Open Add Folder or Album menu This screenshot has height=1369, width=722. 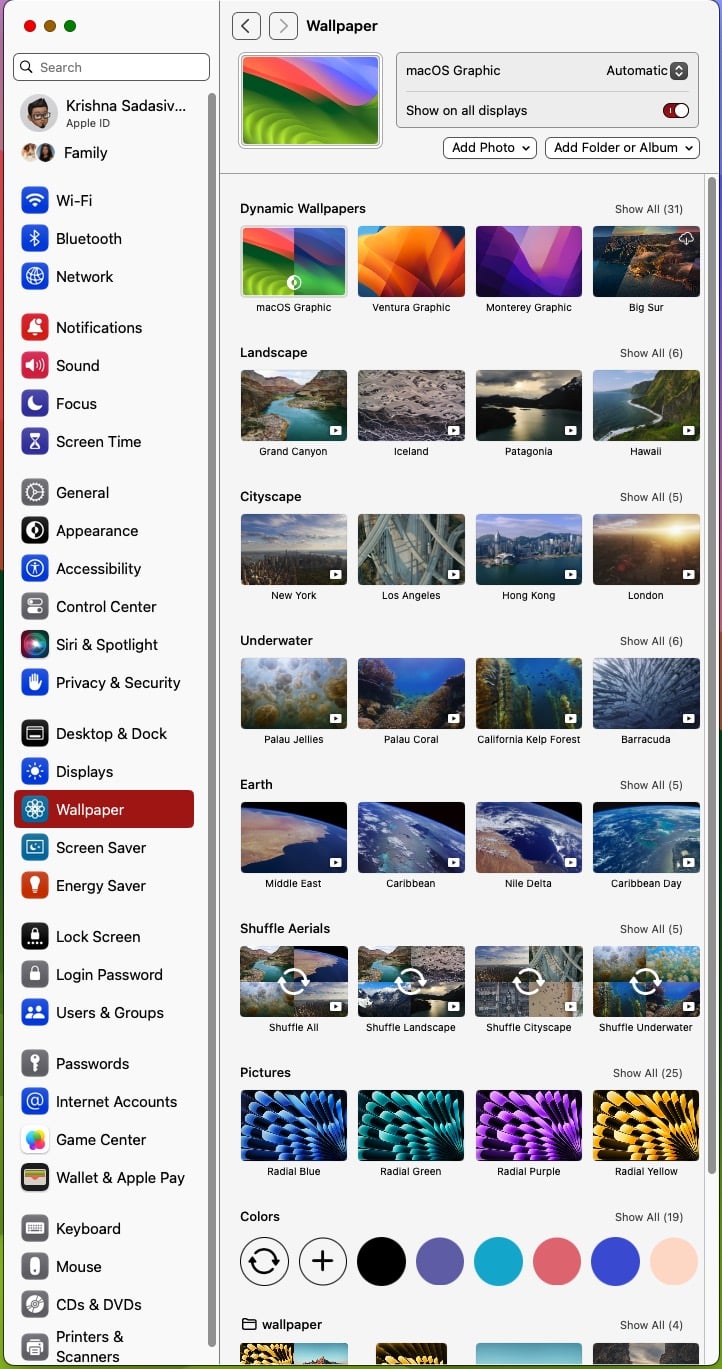pos(622,148)
